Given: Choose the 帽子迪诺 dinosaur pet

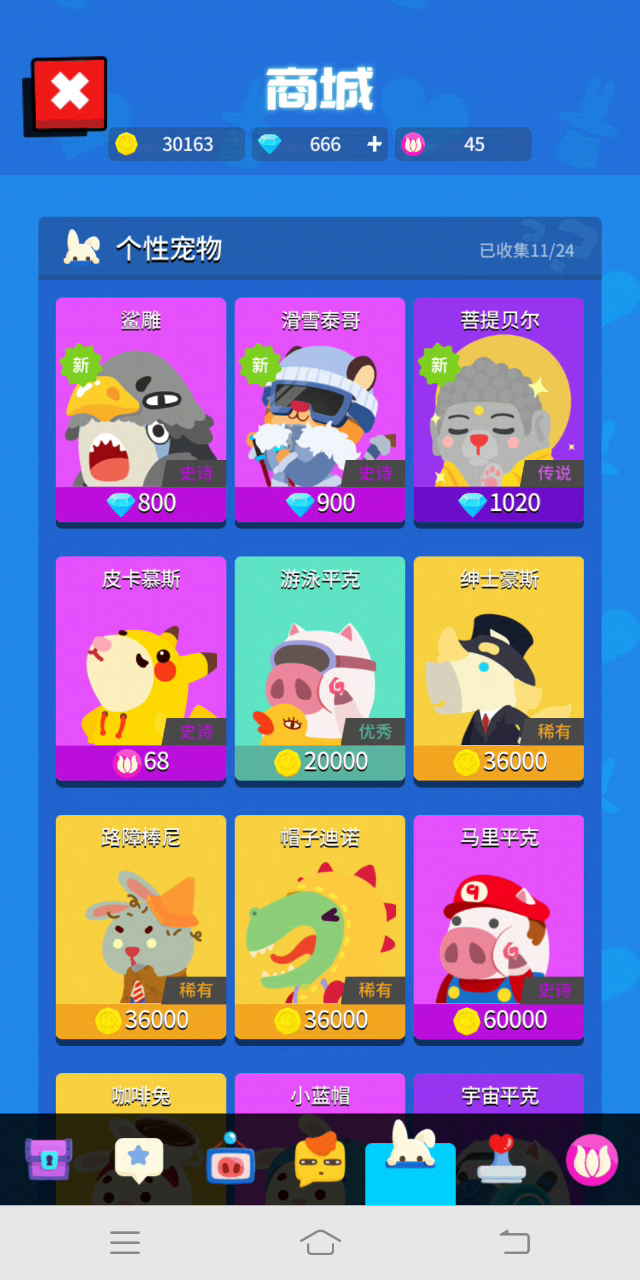Looking at the screenshot, I should 319,927.
